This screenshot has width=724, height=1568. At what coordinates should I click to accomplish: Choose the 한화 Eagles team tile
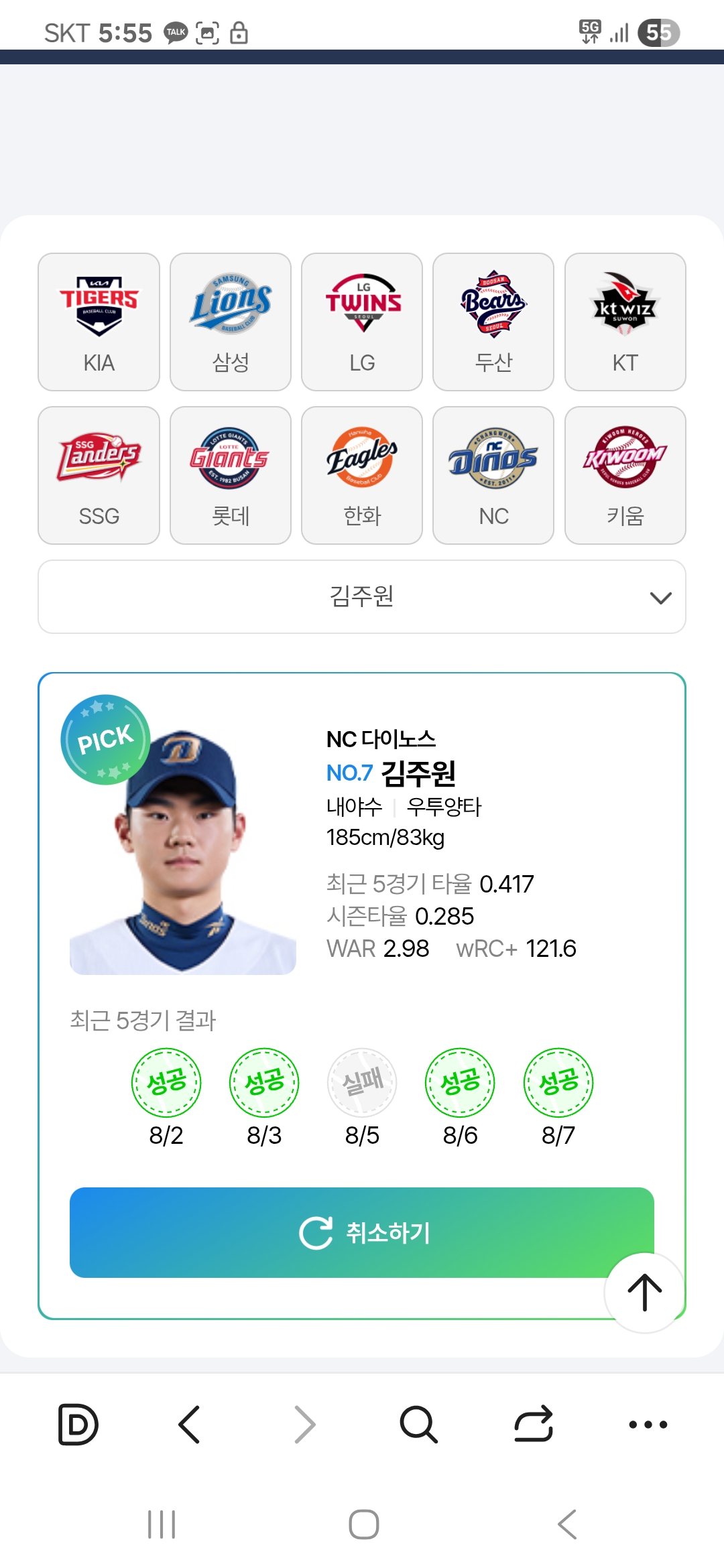coord(362,475)
